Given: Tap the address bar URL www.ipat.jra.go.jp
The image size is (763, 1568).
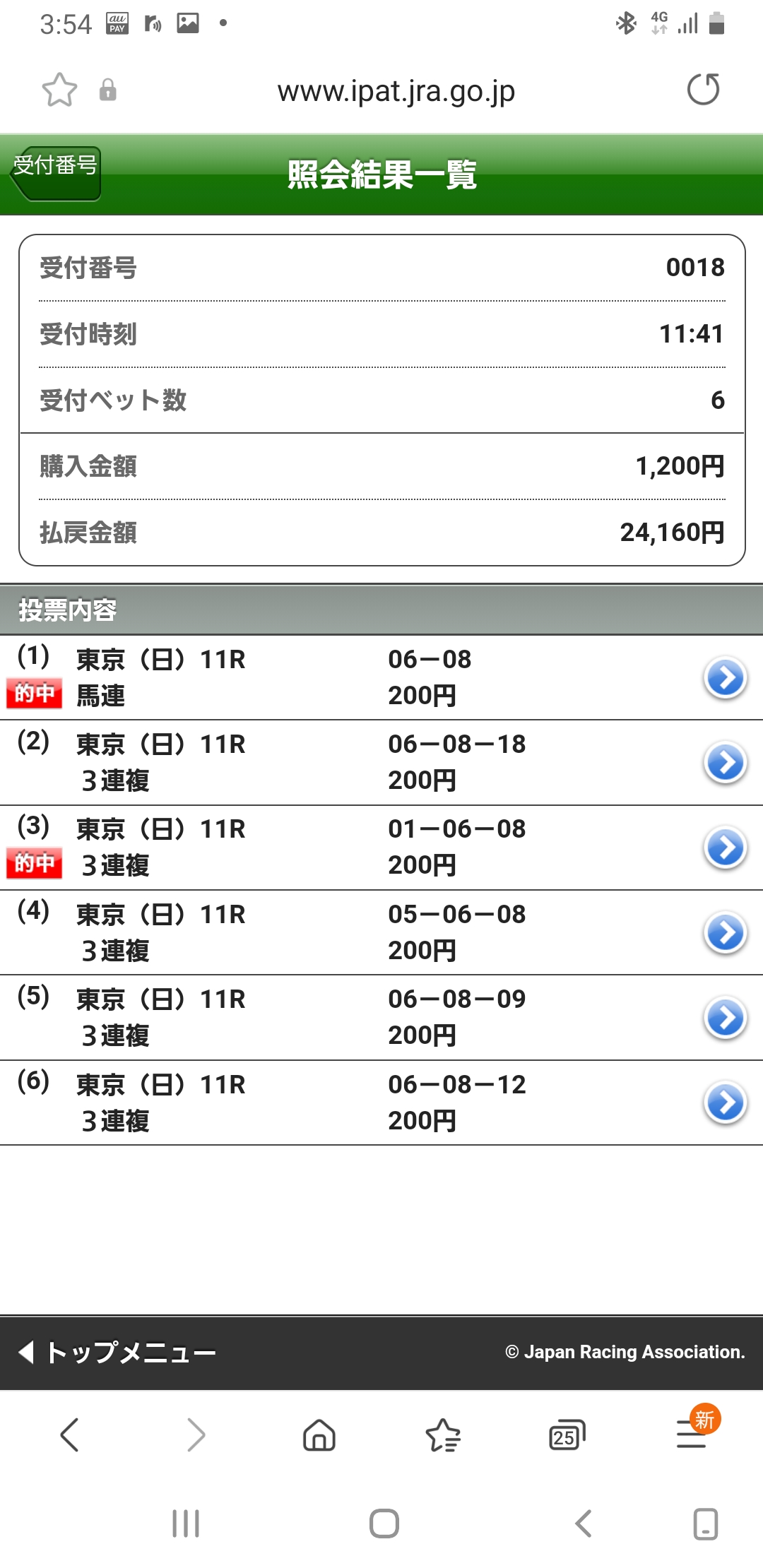Looking at the screenshot, I should 396,91.
